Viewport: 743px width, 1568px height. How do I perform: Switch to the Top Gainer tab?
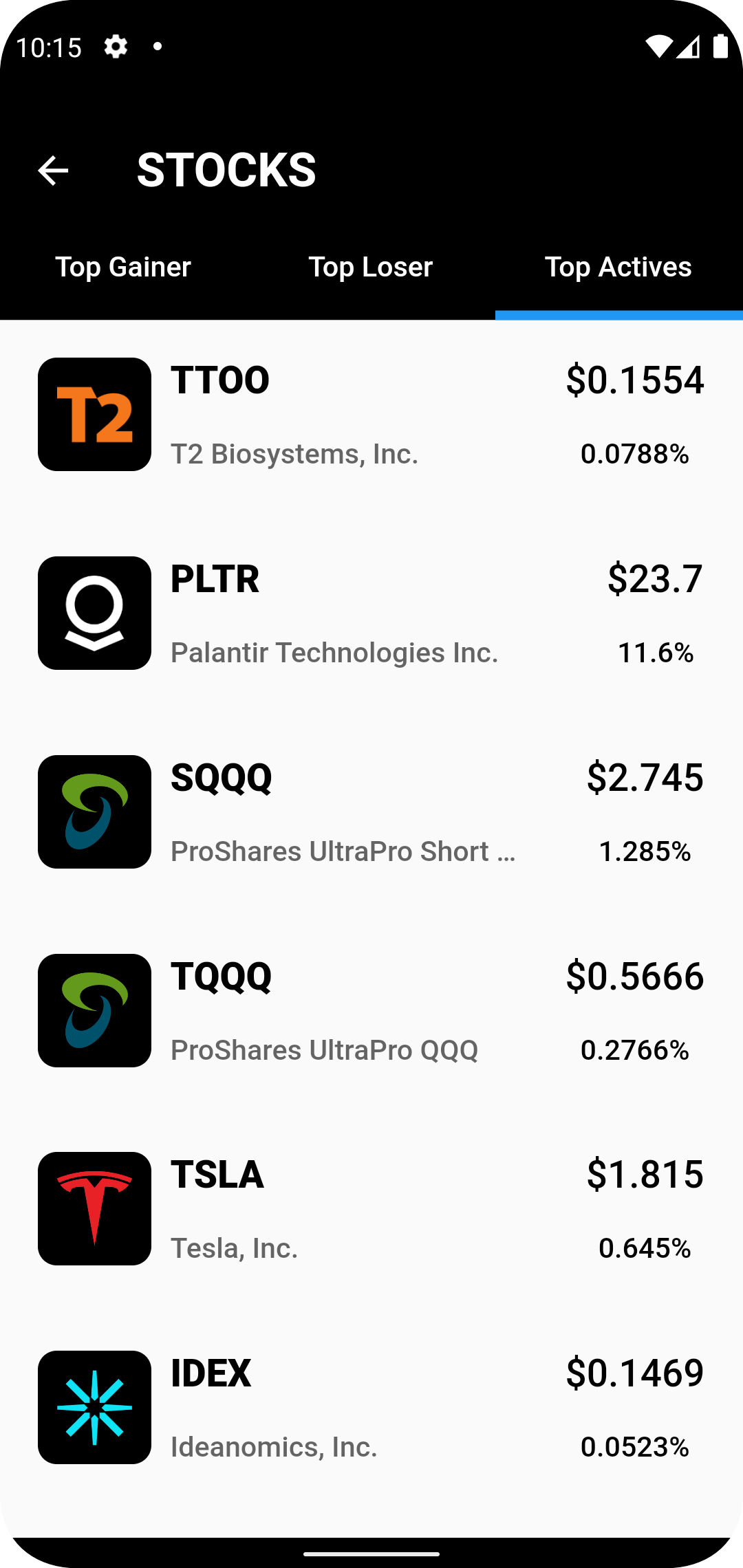[123, 267]
